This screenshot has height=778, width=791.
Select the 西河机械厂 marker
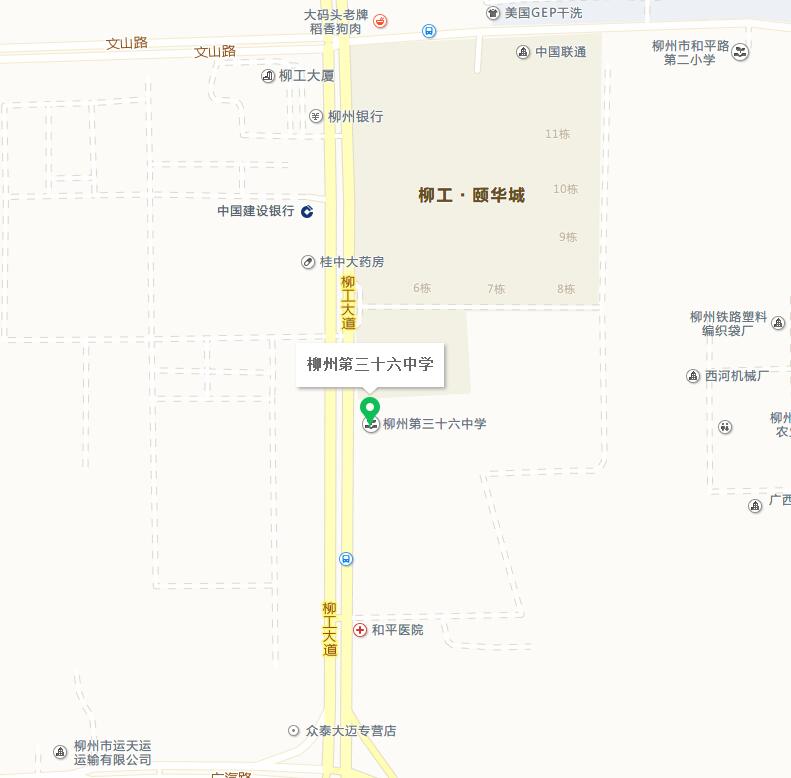coord(693,376)
